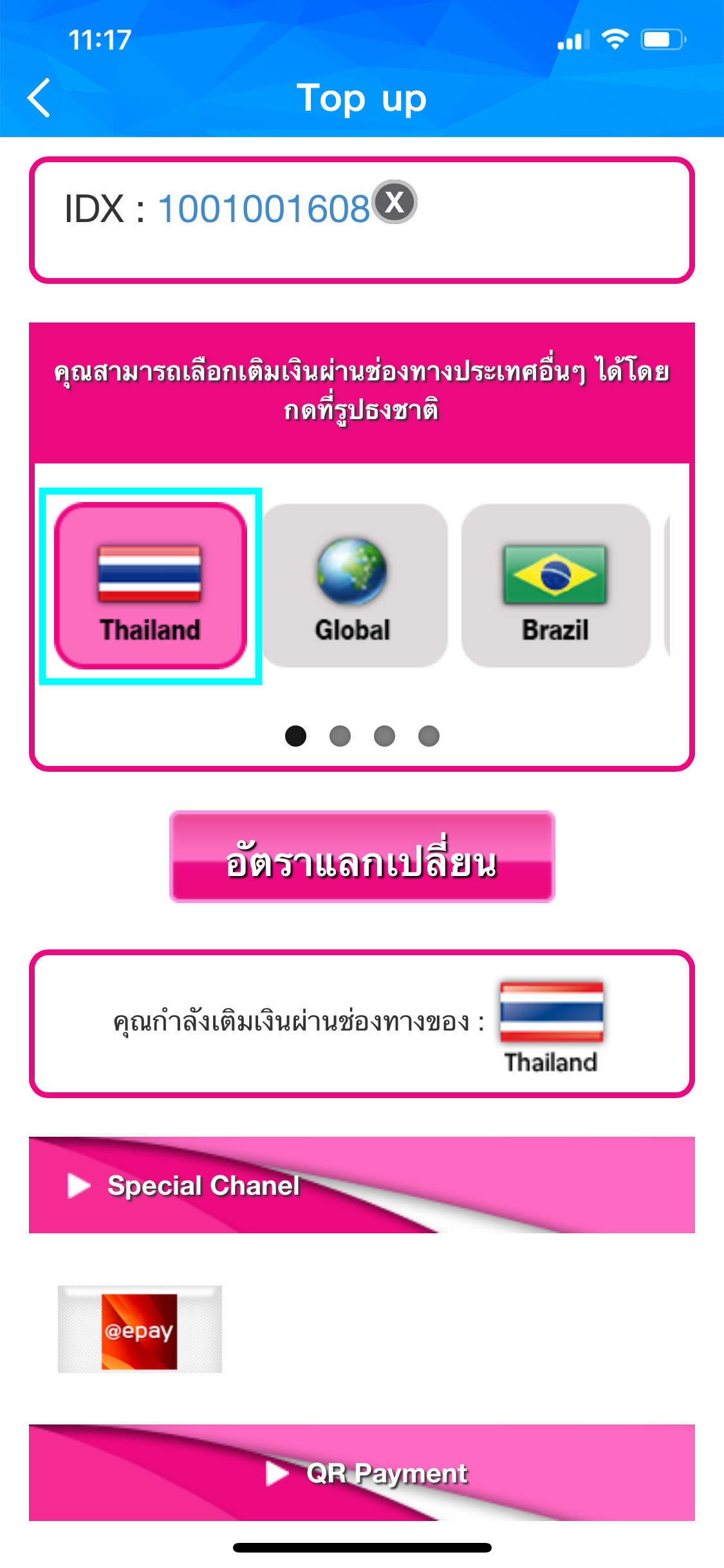The image size is (724, 1568).
Task: Choose the Global top-up channel
Action: (353, 586)
